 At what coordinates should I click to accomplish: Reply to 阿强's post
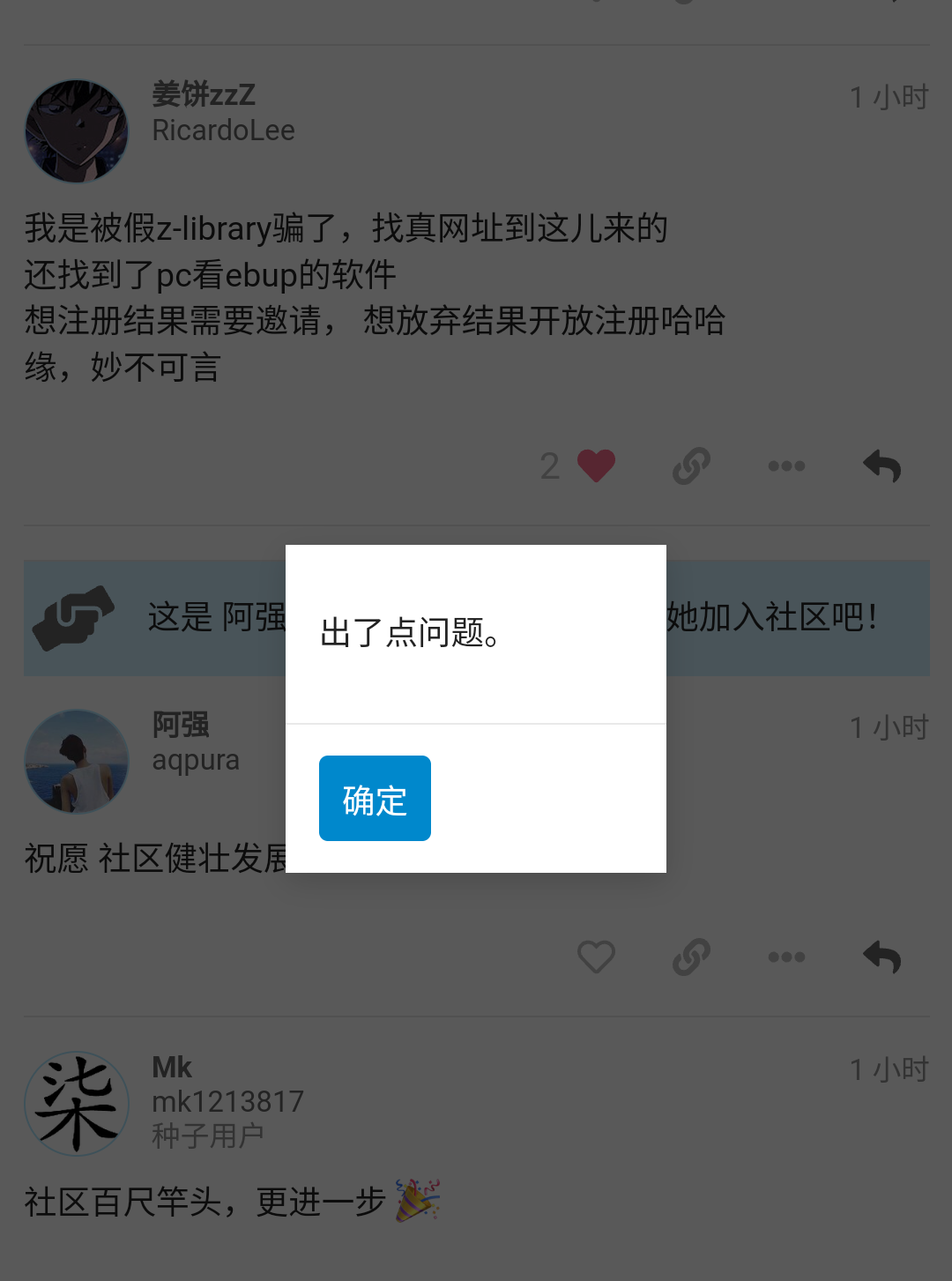coord(881,957)
